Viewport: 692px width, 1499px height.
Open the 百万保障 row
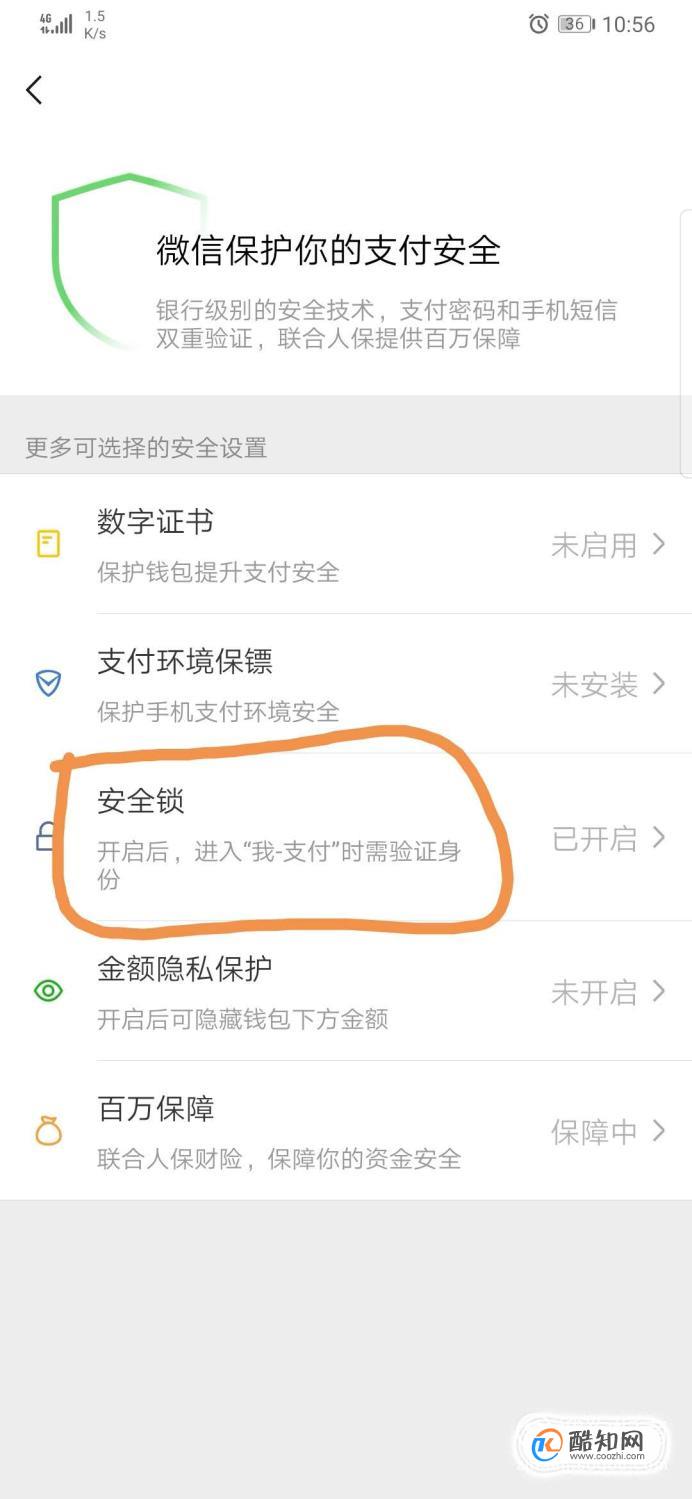[x=346, y=1131]
